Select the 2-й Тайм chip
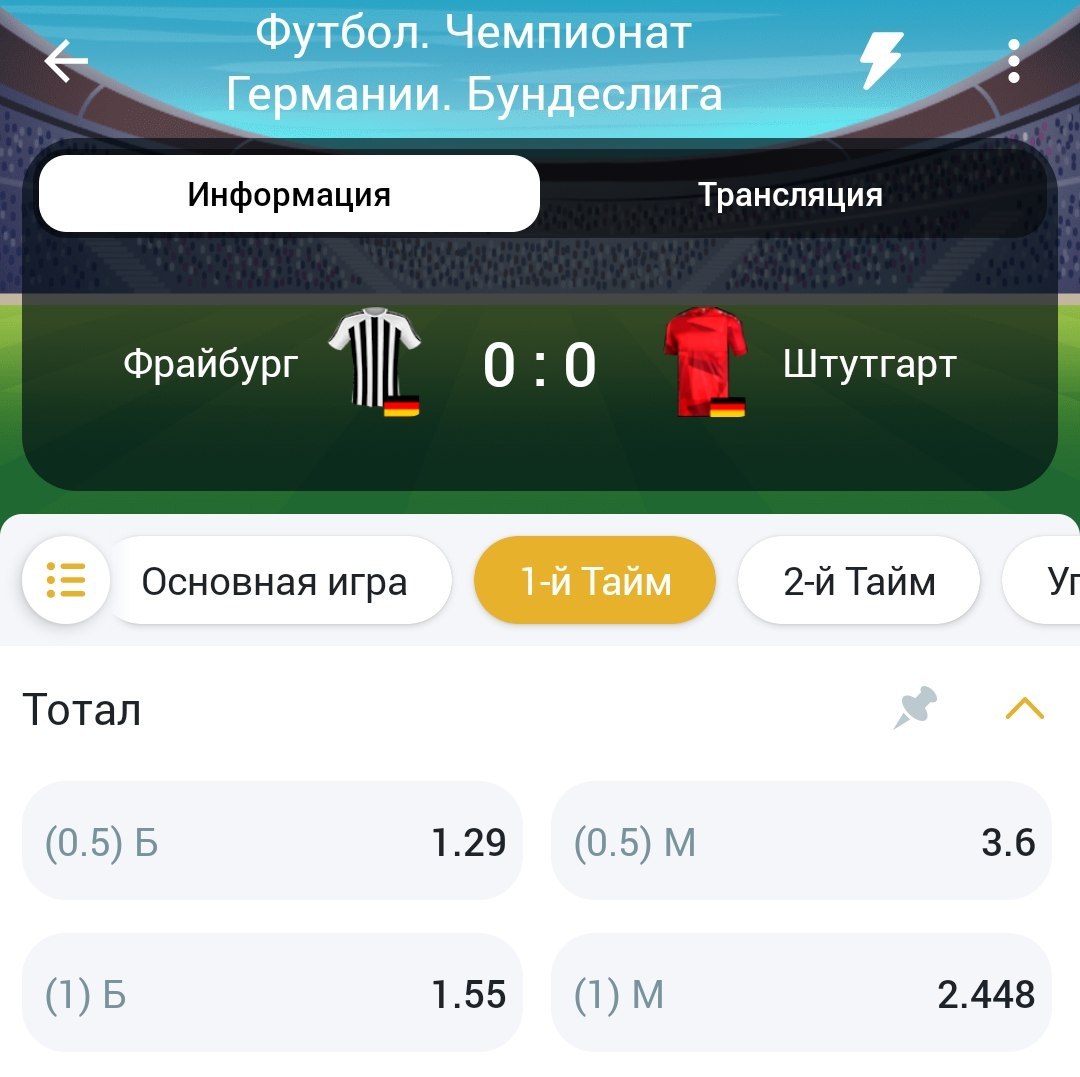 point(859,581)
